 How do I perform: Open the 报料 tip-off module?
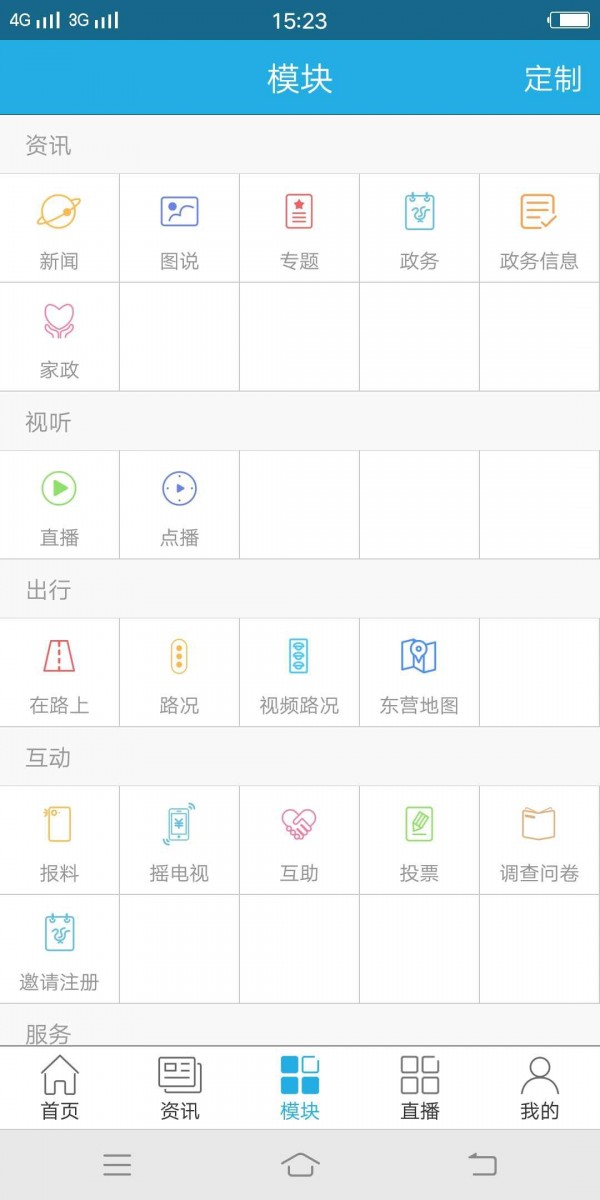coord(59,840)
